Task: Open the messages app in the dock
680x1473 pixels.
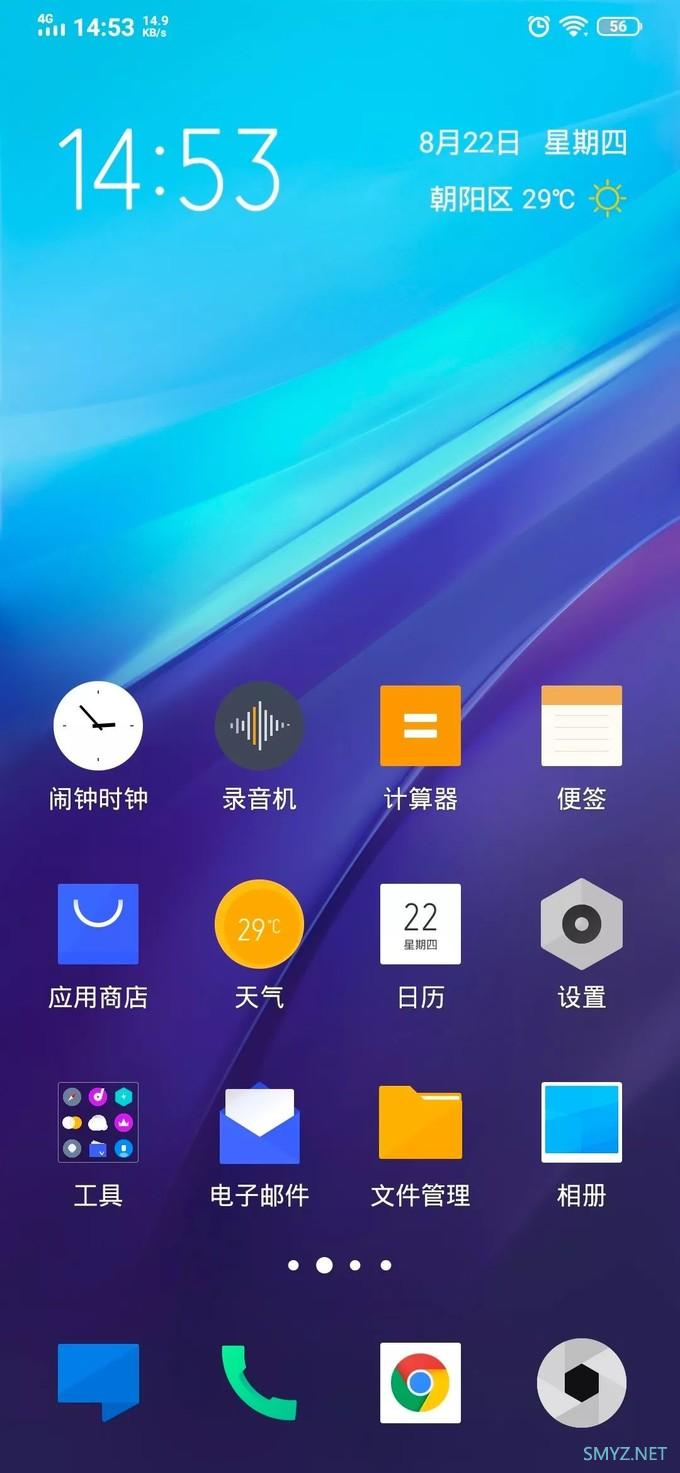Action: click(x=98, y=1382)
